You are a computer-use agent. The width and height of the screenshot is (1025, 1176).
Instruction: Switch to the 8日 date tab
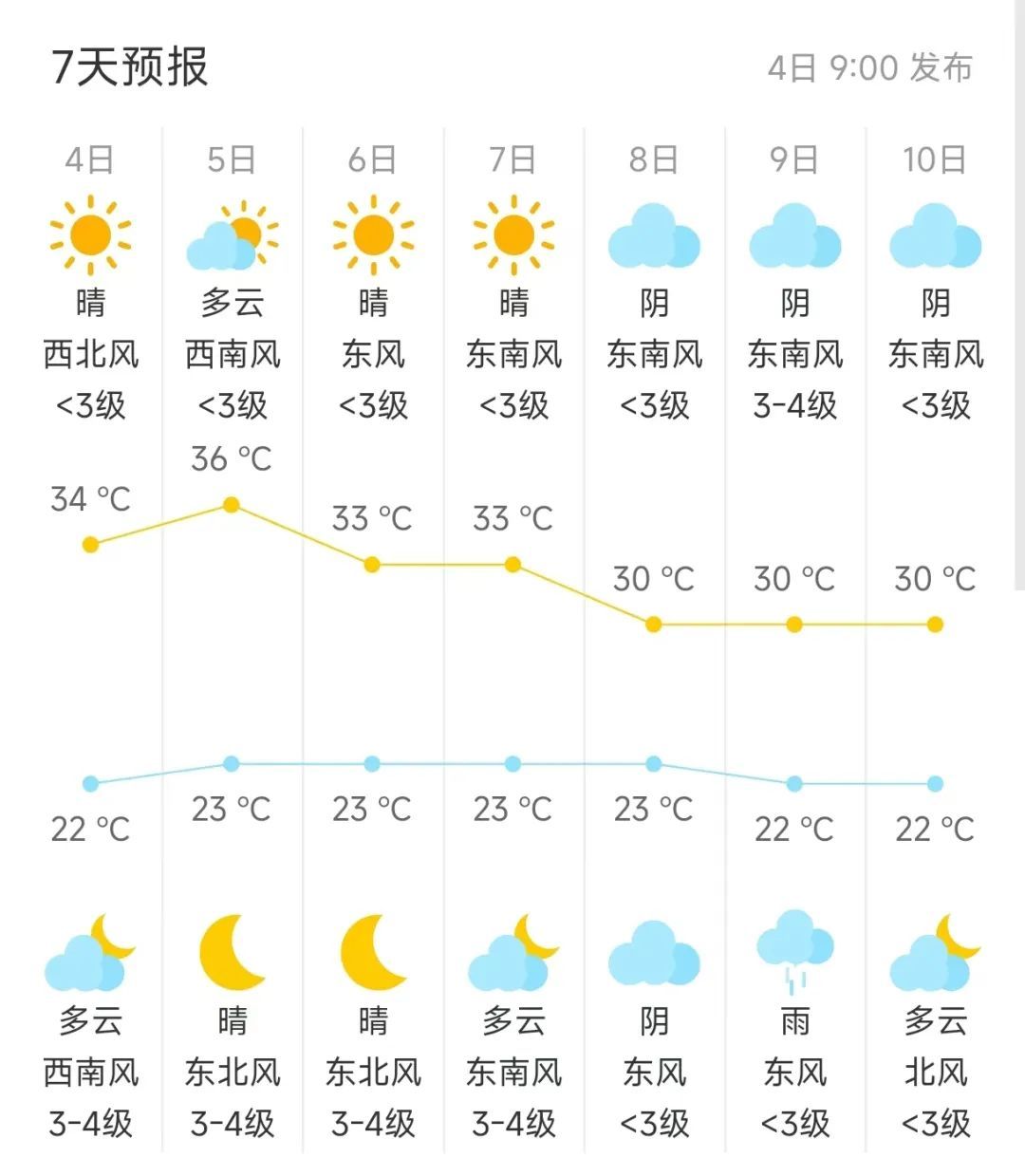click(x=653, y=159)
